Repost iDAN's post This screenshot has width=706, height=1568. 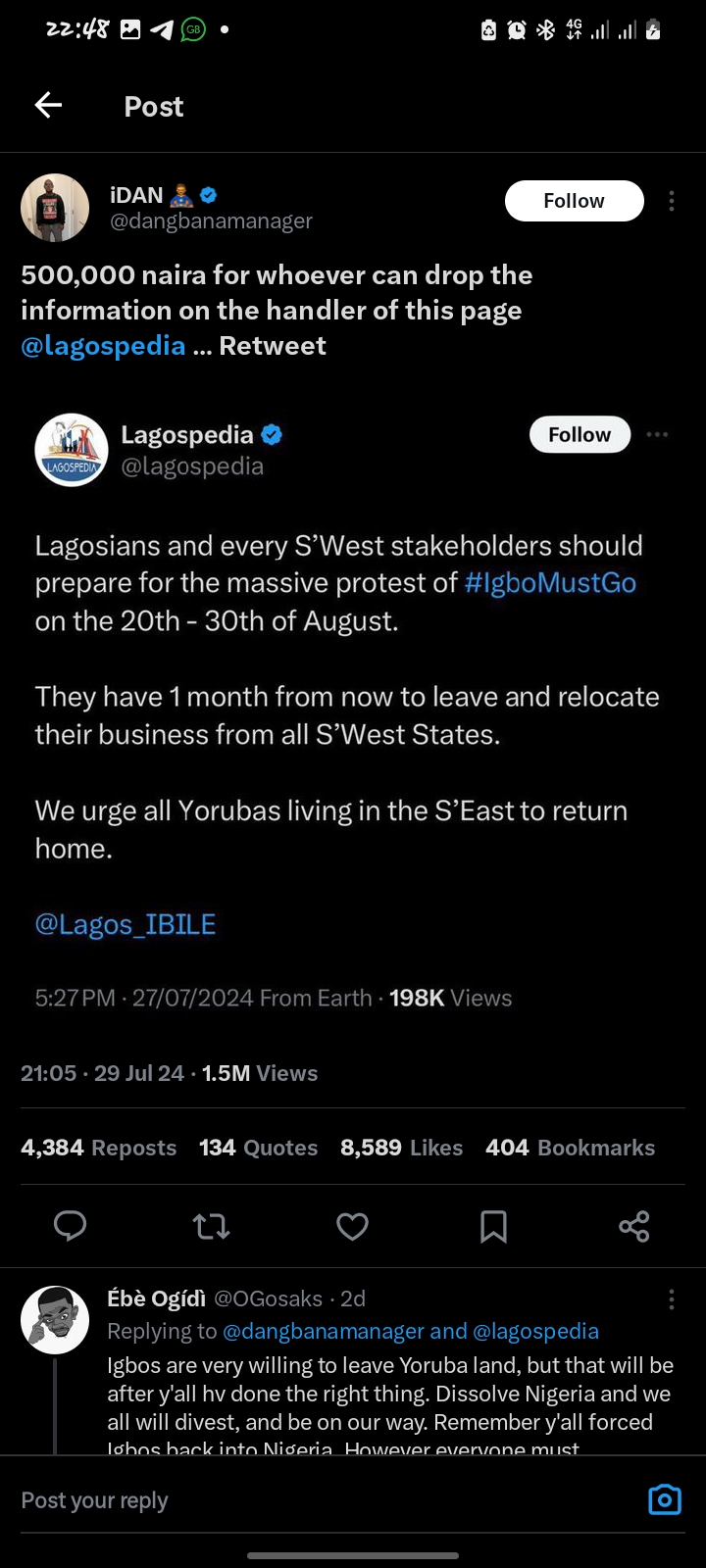tap(211, 1226)
